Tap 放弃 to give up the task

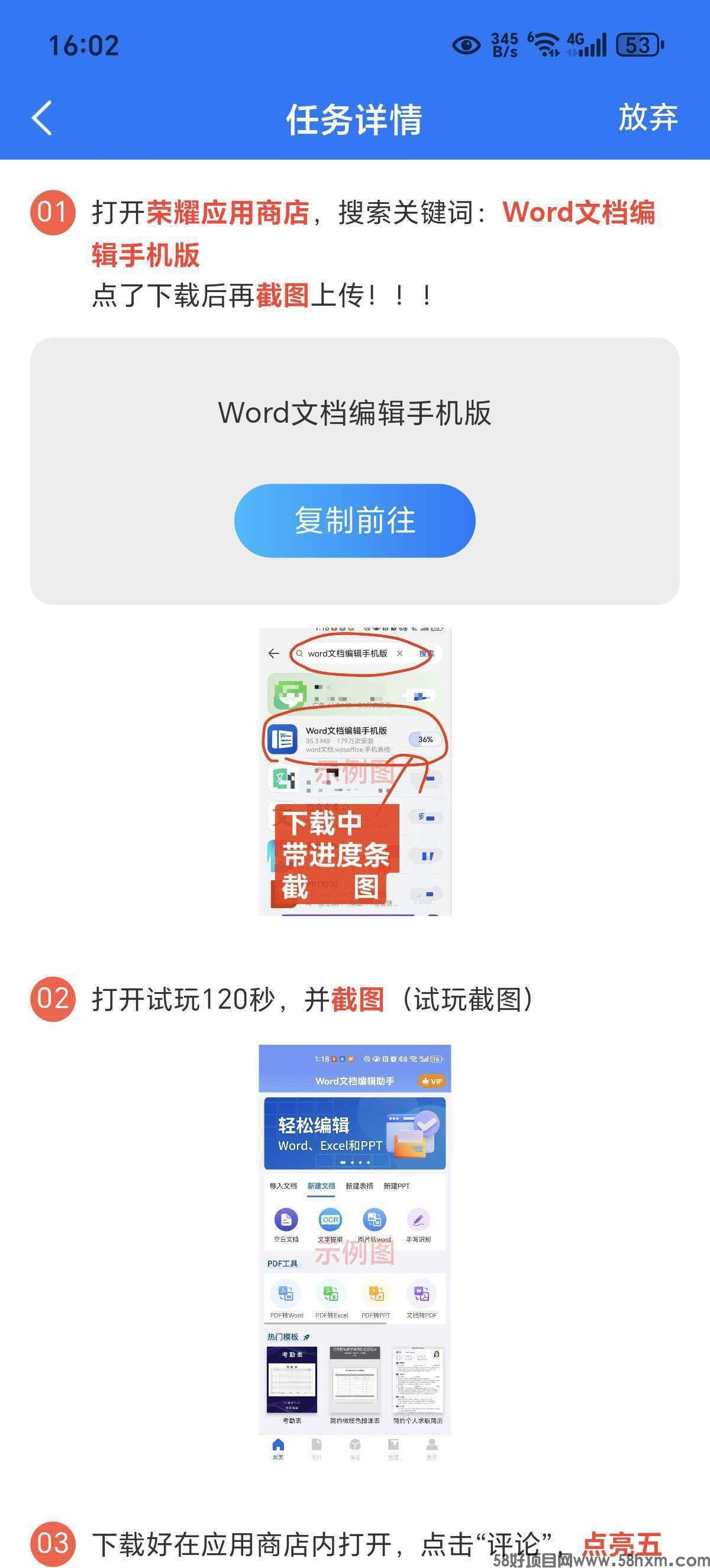click(x=647, y=118)
